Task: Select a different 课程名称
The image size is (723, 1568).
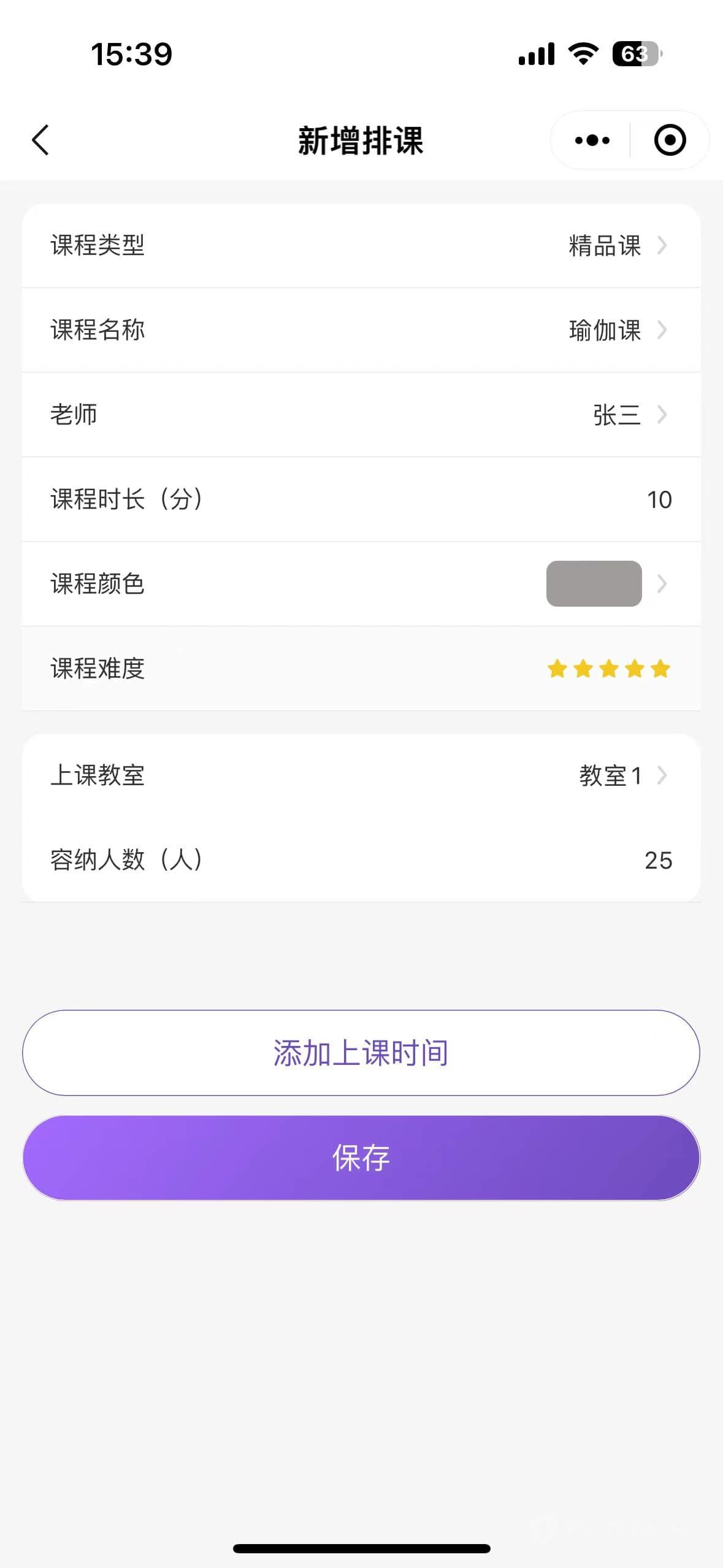Action: pos(361,330)
